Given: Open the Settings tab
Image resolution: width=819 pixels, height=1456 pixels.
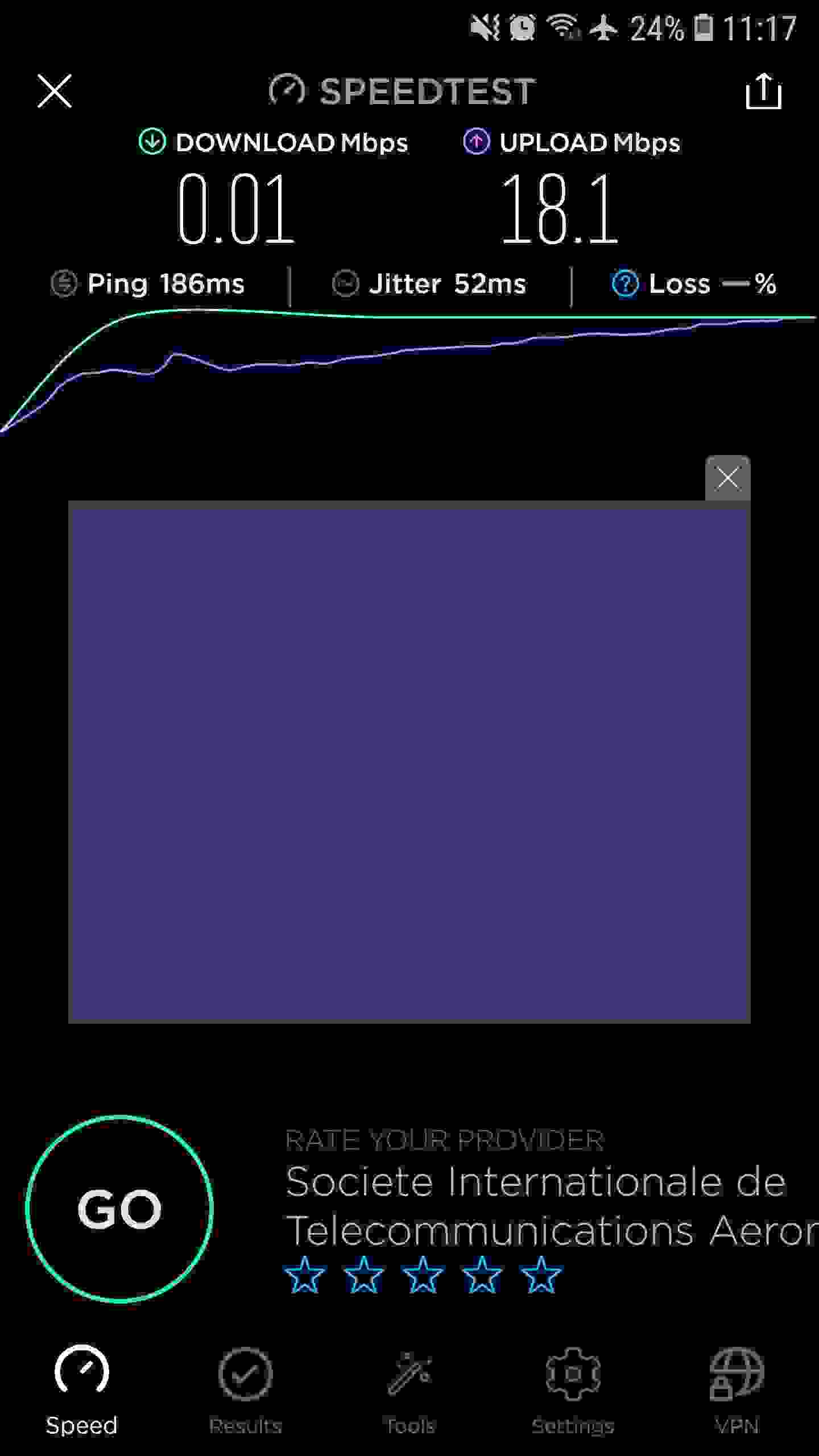Looking at the screenshot, I should [573, 1388].
